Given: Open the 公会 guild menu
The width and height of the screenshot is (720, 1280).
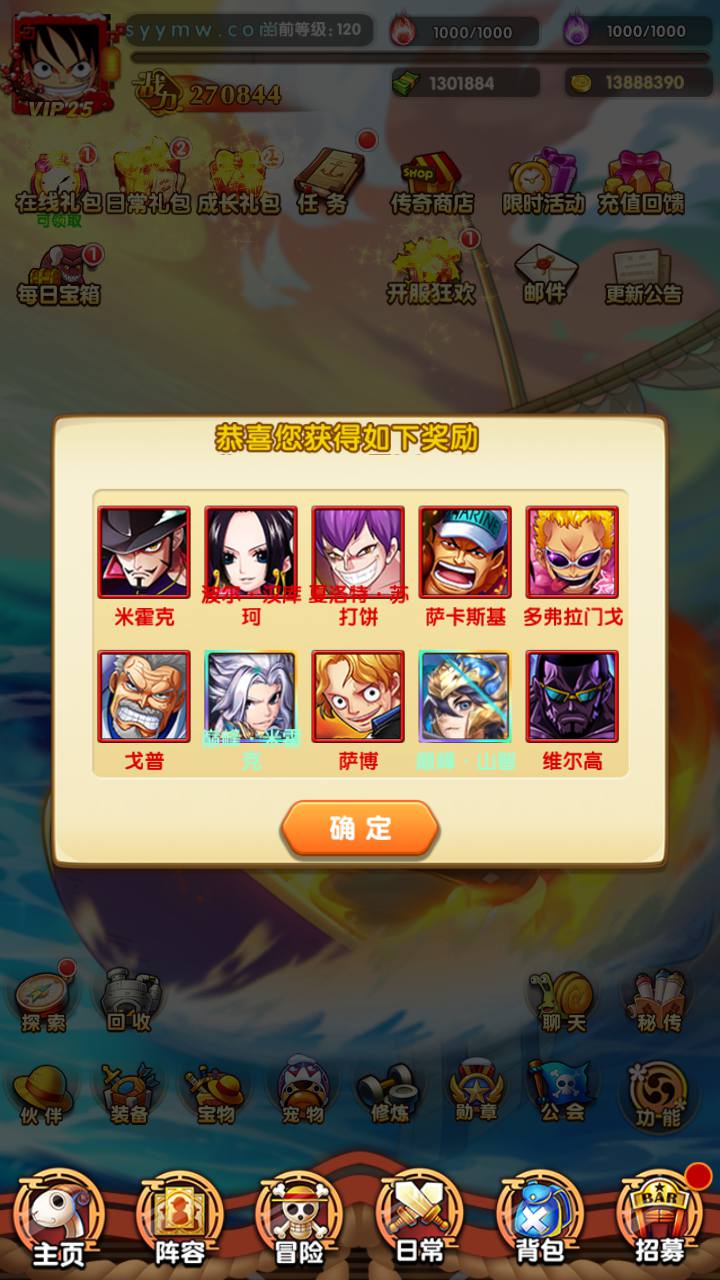Looking at the screenshot, I should [562, 1092].
